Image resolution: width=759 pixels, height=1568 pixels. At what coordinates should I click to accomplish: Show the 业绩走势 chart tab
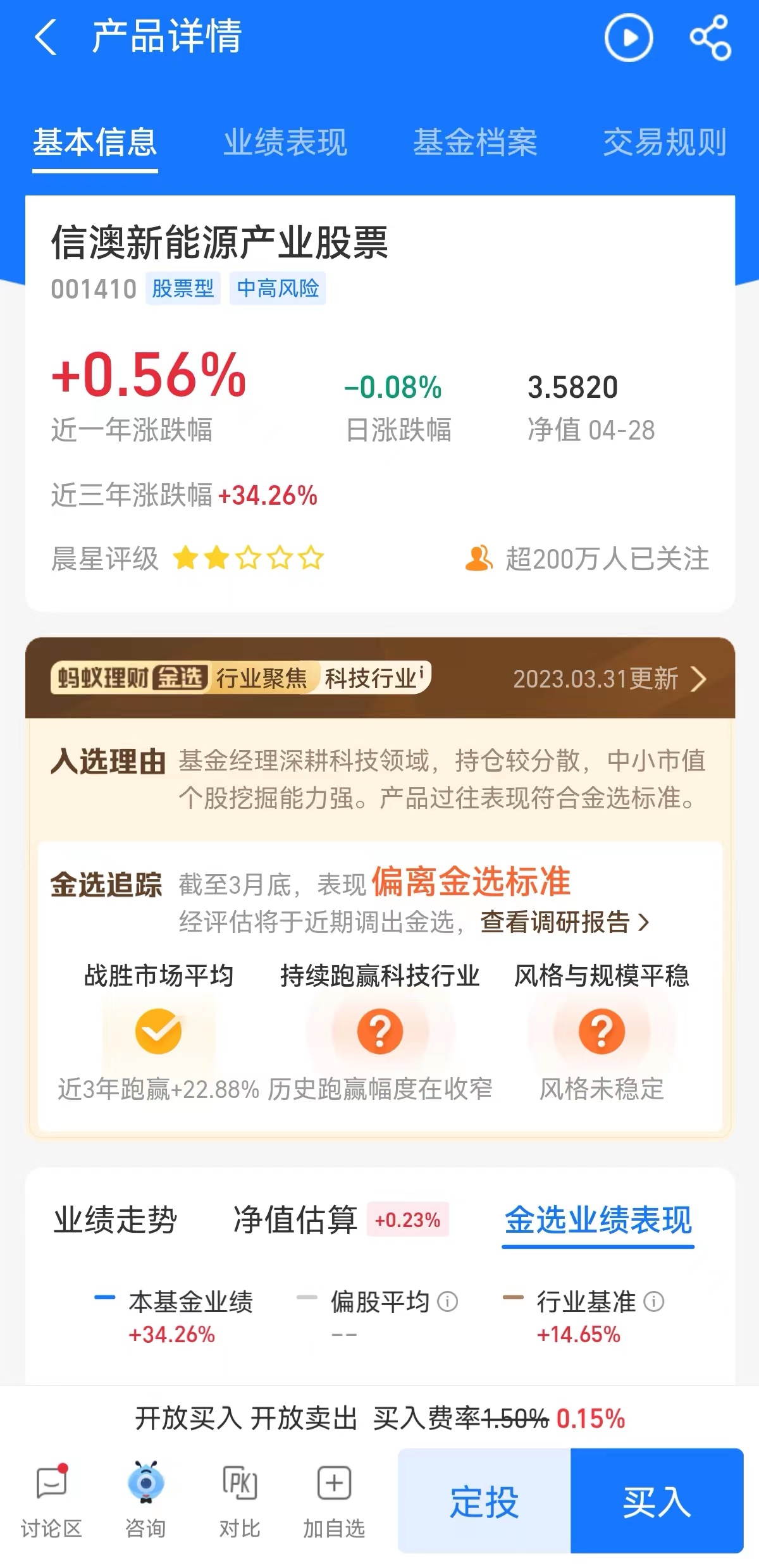point(115,1219)
